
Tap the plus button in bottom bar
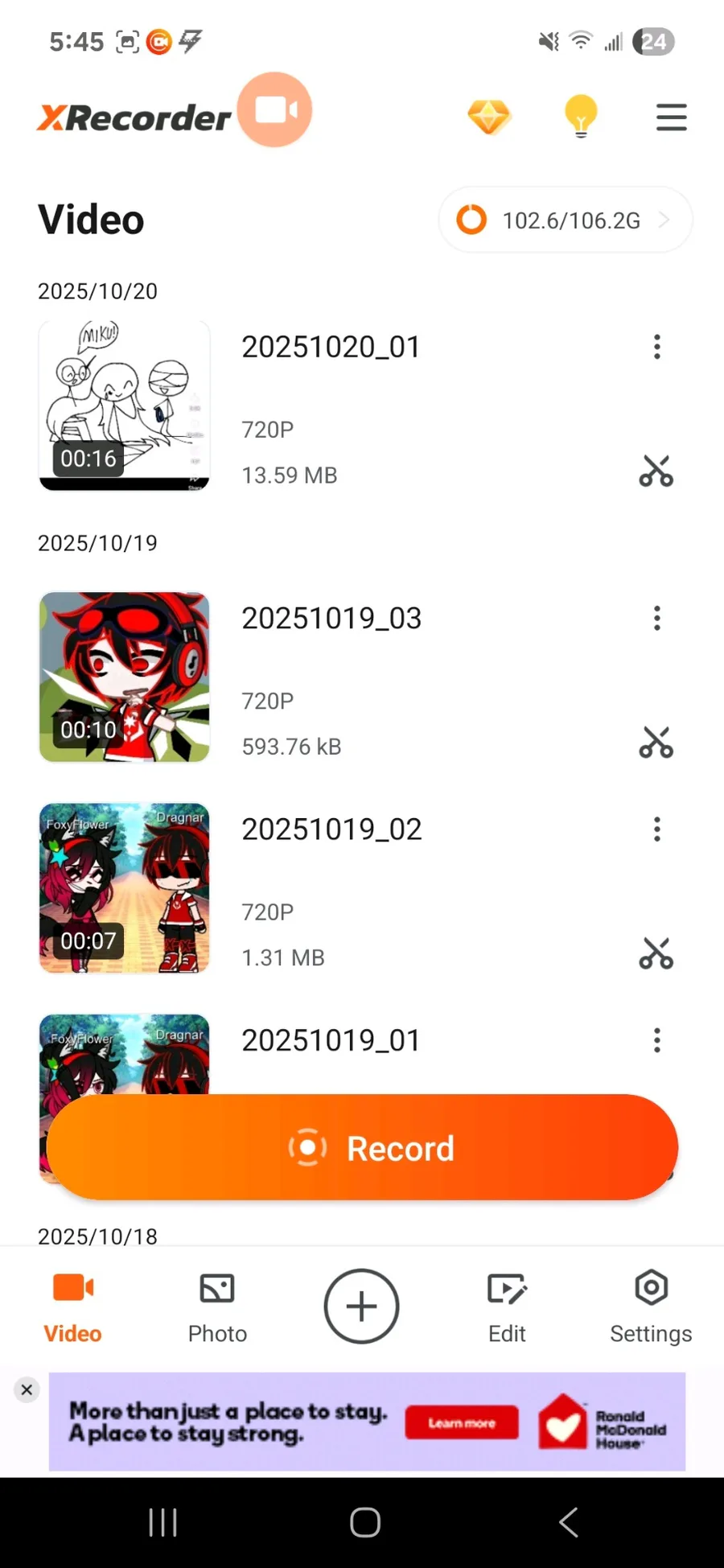[361, 1306]
